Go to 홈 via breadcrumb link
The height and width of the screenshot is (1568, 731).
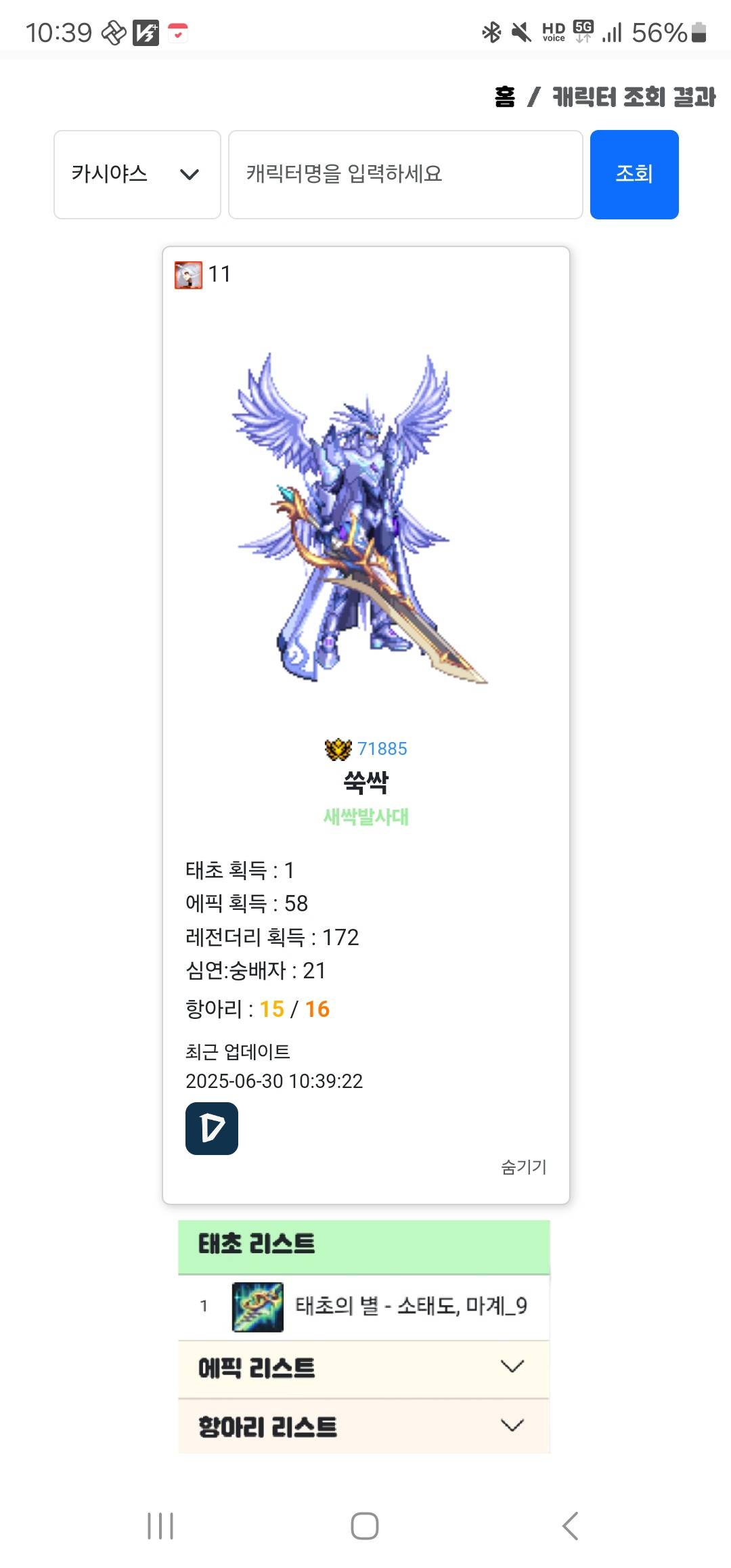tap(504, 97)
